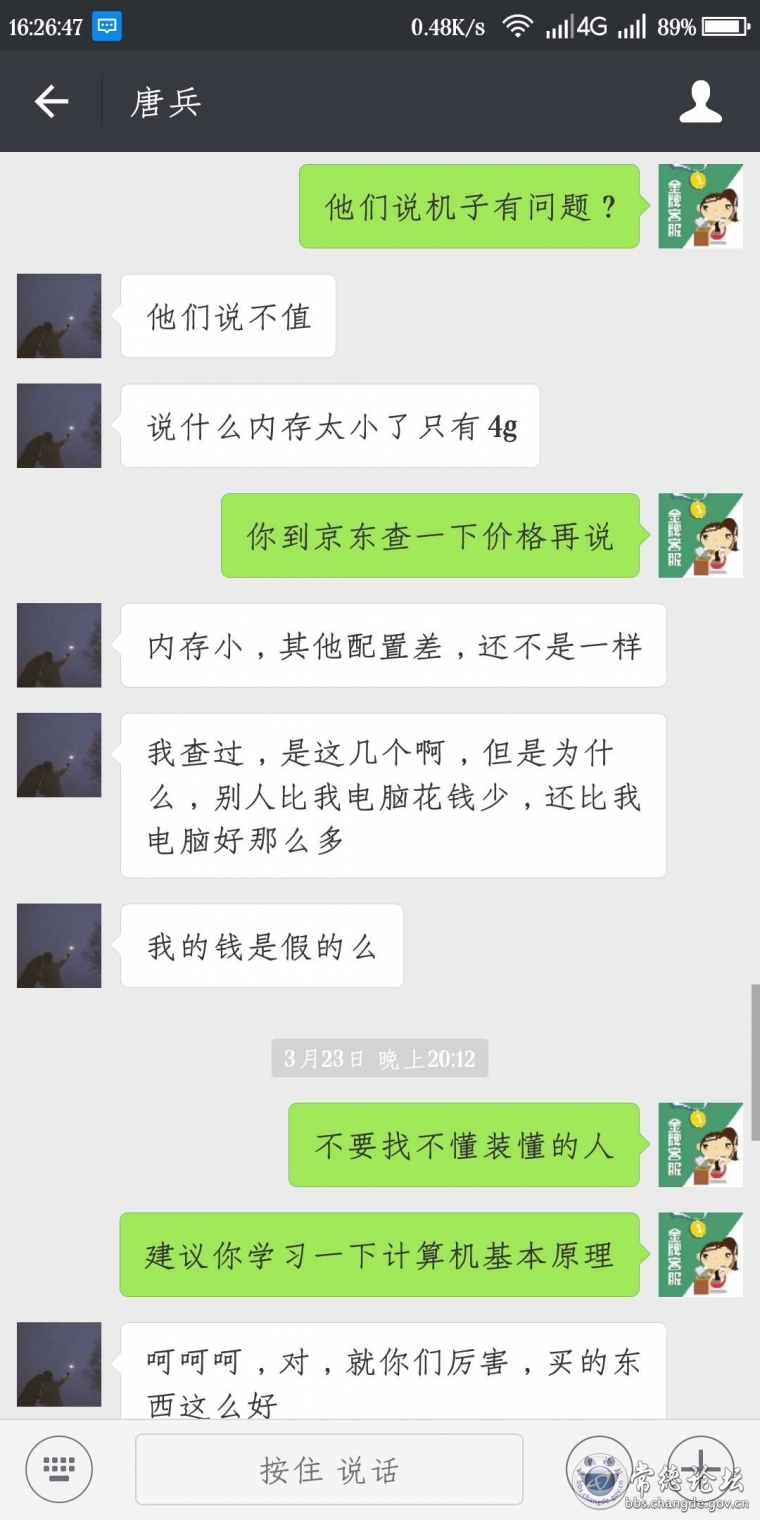Open the sender's avatar beside 他们说不值
This screenshot has height=1520, width=760.
tap(59, 316)
